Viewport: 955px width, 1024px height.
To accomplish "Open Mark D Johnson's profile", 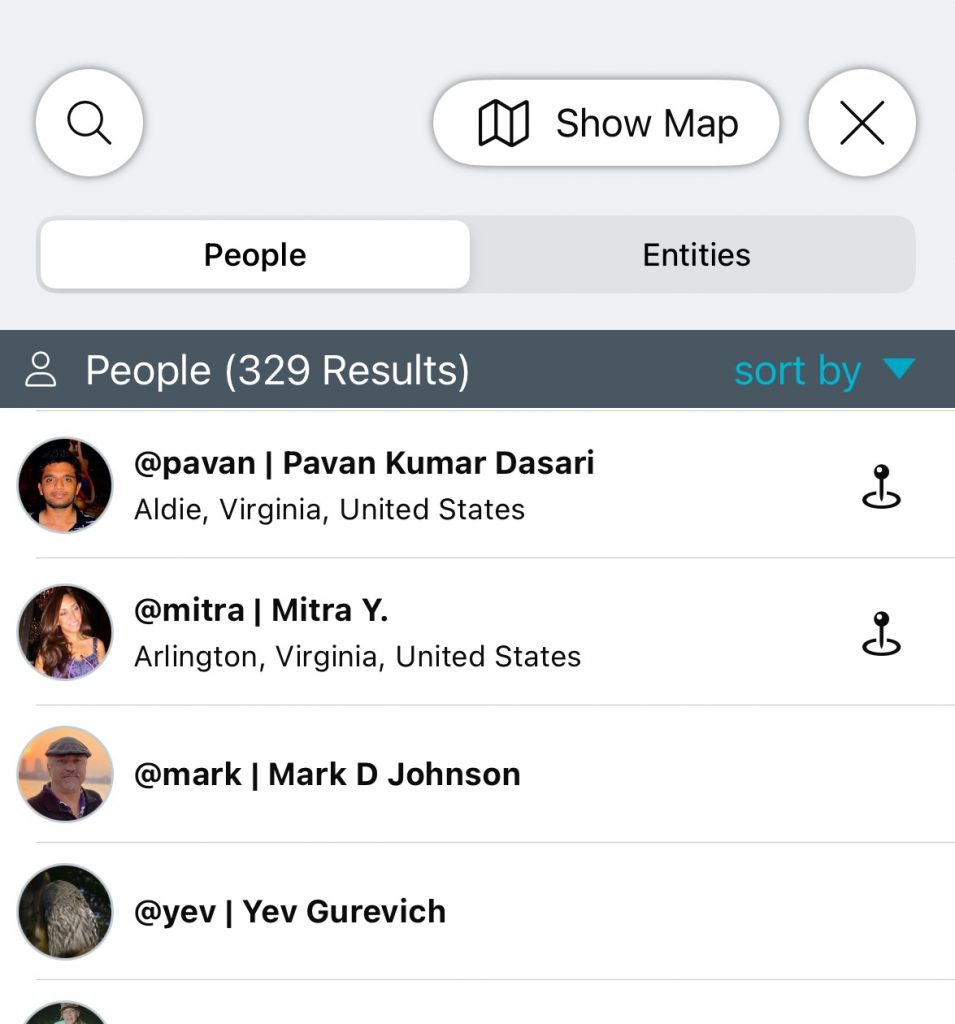I will [327, 774].
